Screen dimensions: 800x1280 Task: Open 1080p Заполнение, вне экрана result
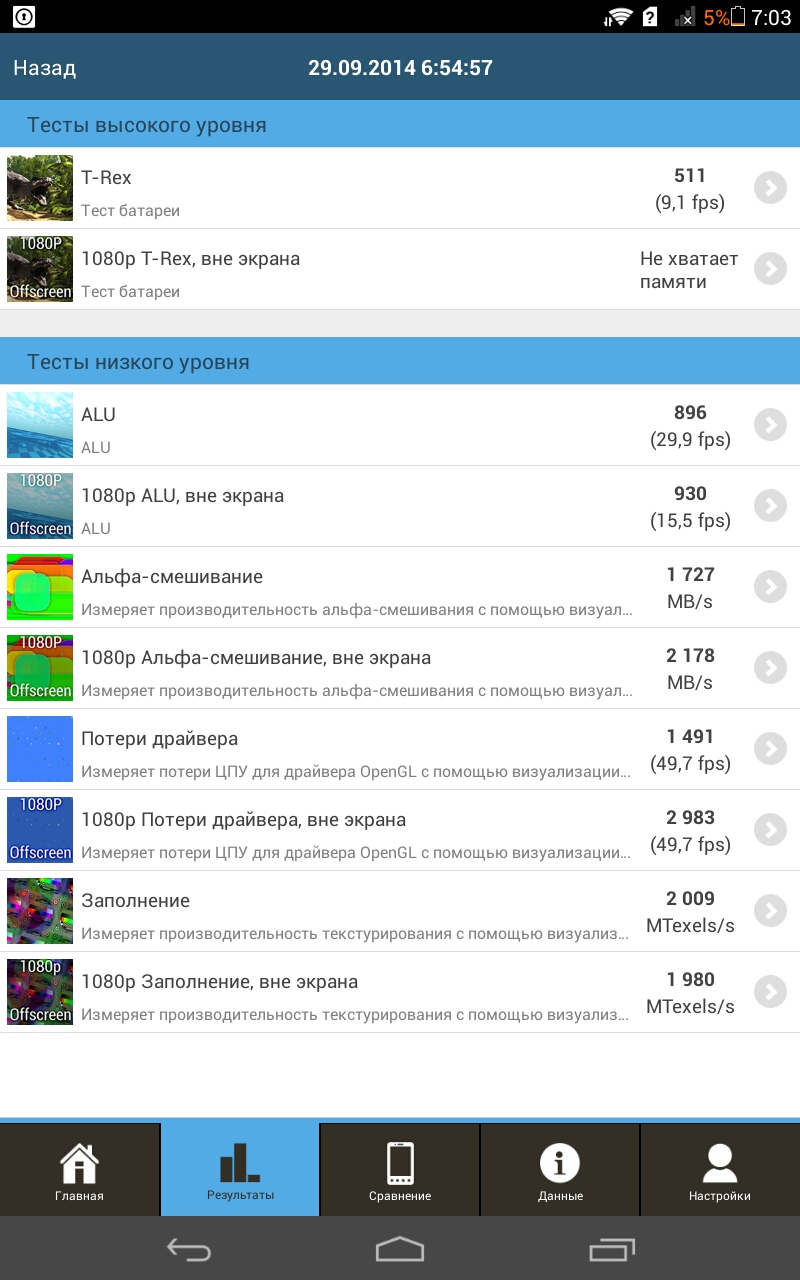400,992
